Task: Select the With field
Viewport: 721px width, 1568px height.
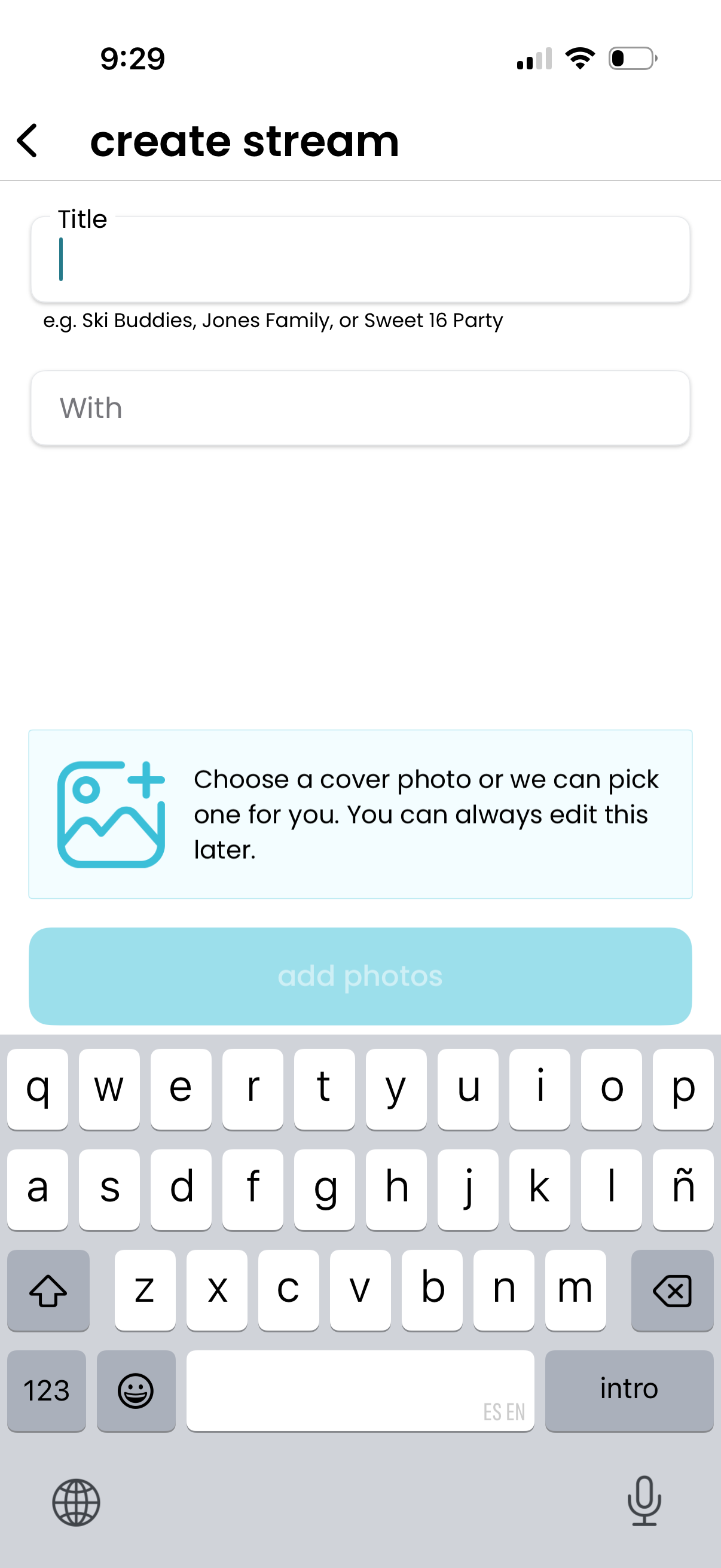Action: [360, 407]
